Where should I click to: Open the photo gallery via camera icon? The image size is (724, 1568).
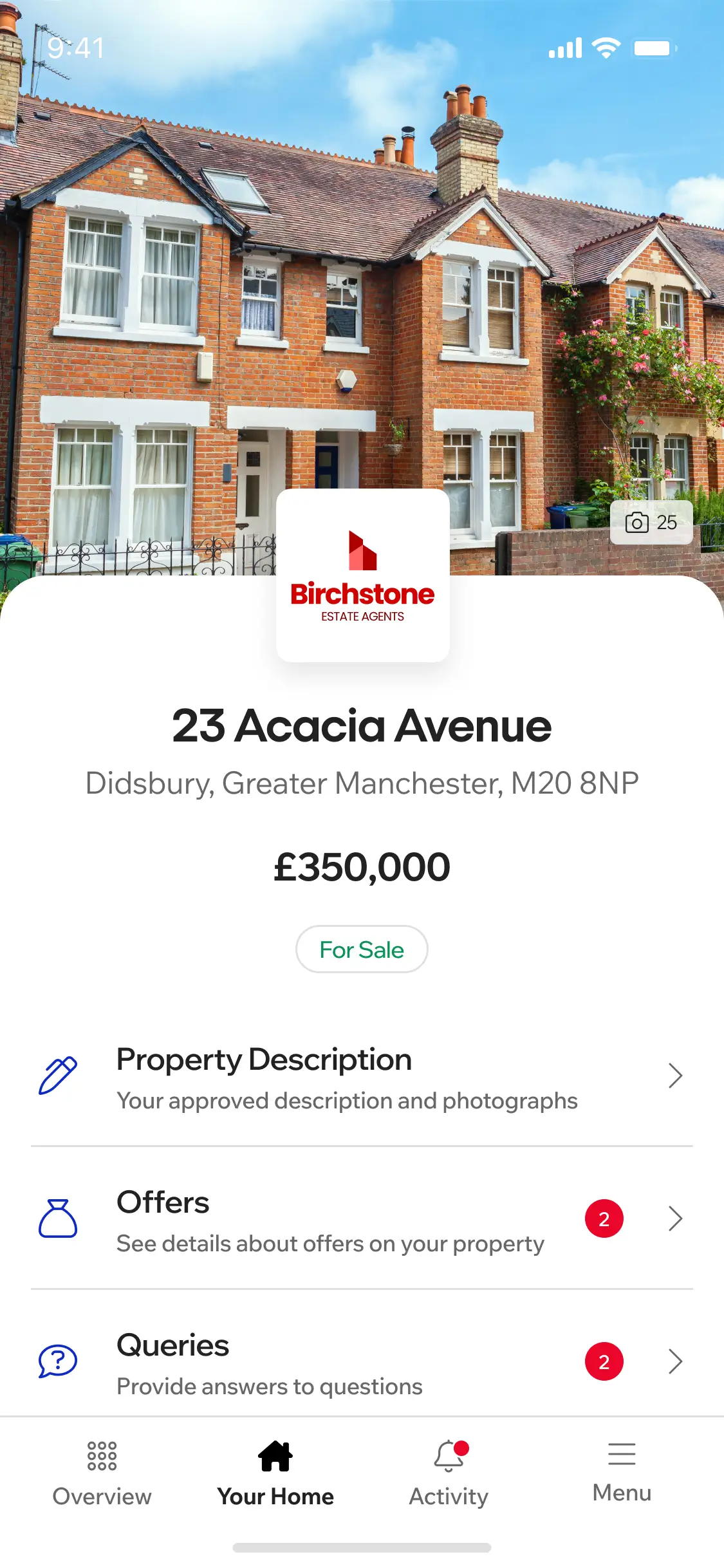click(x=638, y=523)
